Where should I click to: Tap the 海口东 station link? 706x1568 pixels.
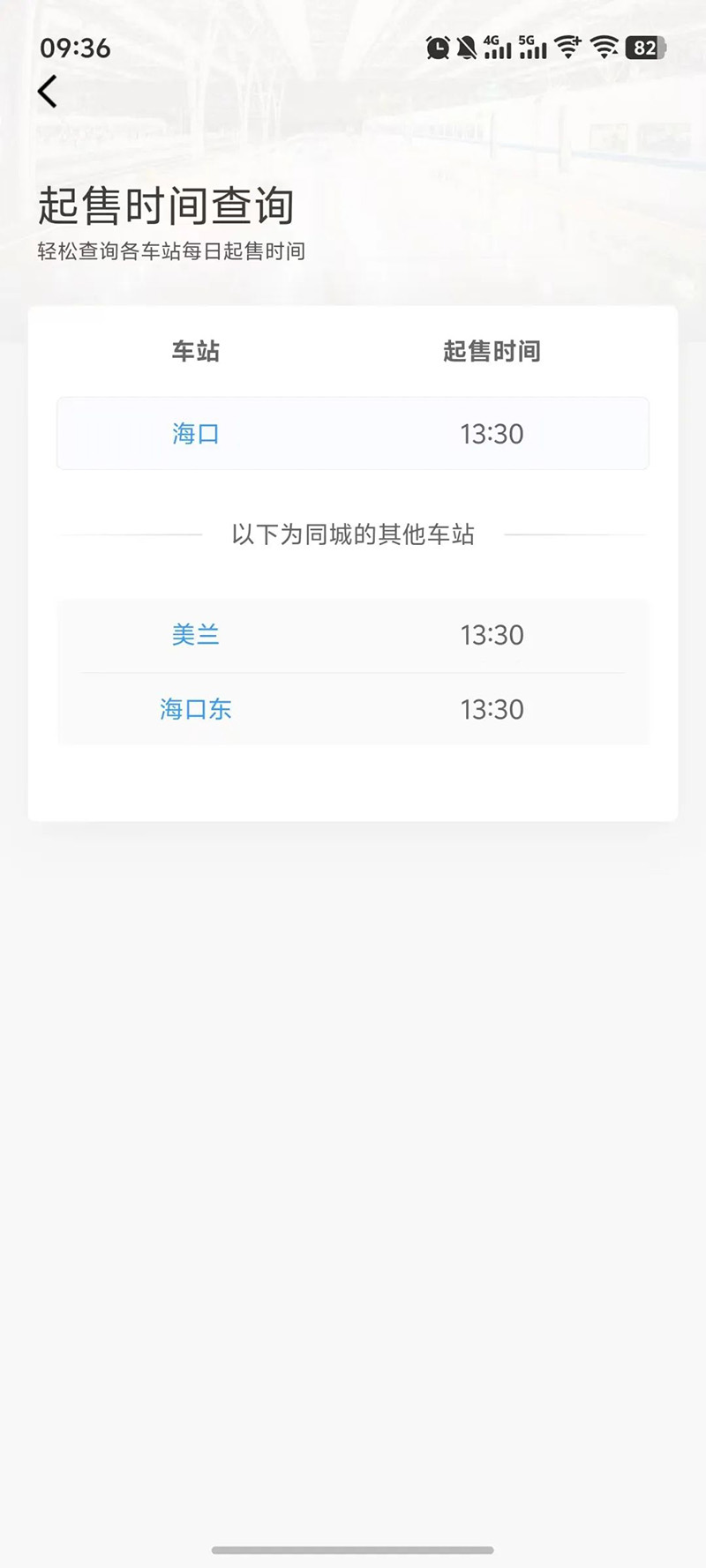click(195, 709)
